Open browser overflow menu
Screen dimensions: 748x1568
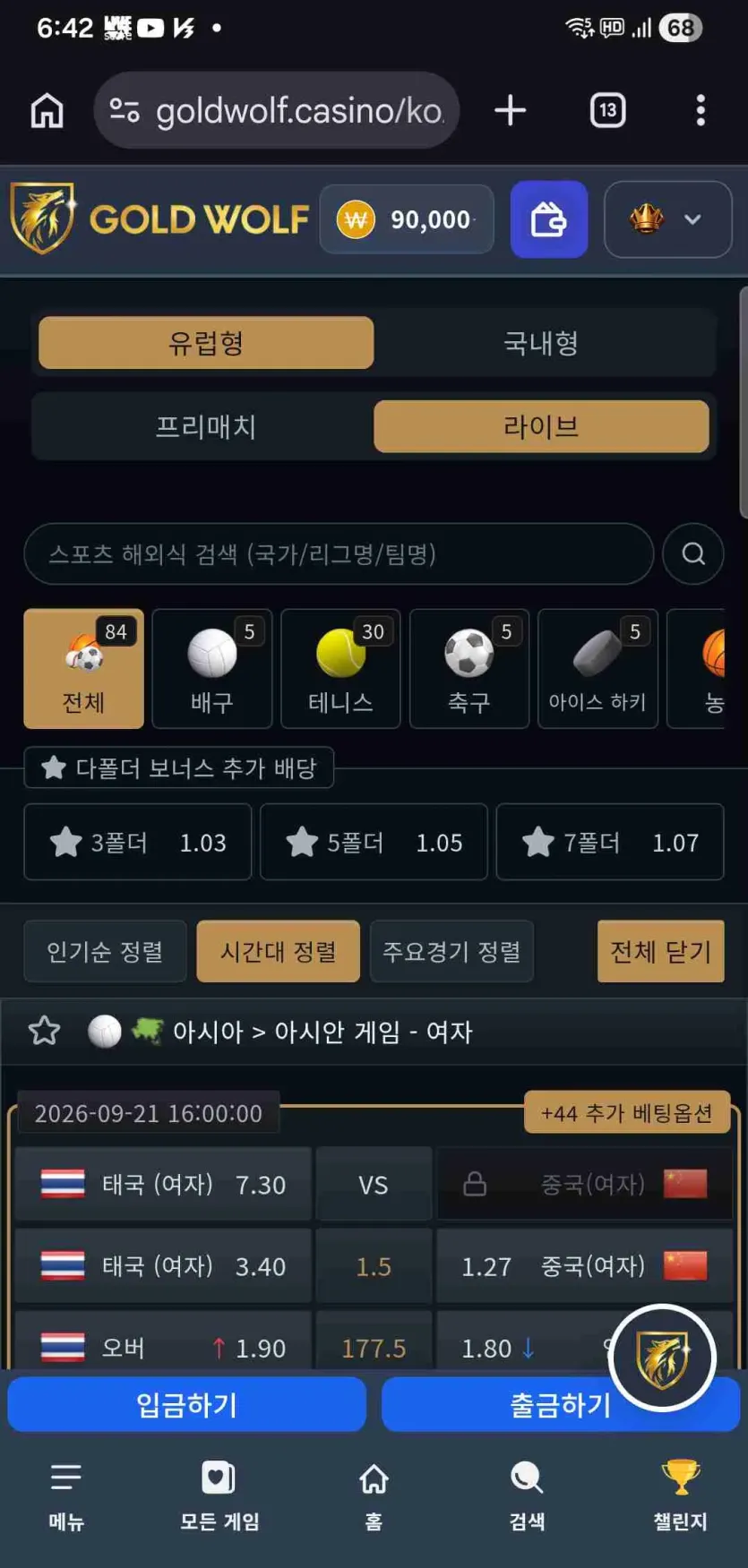701,110
